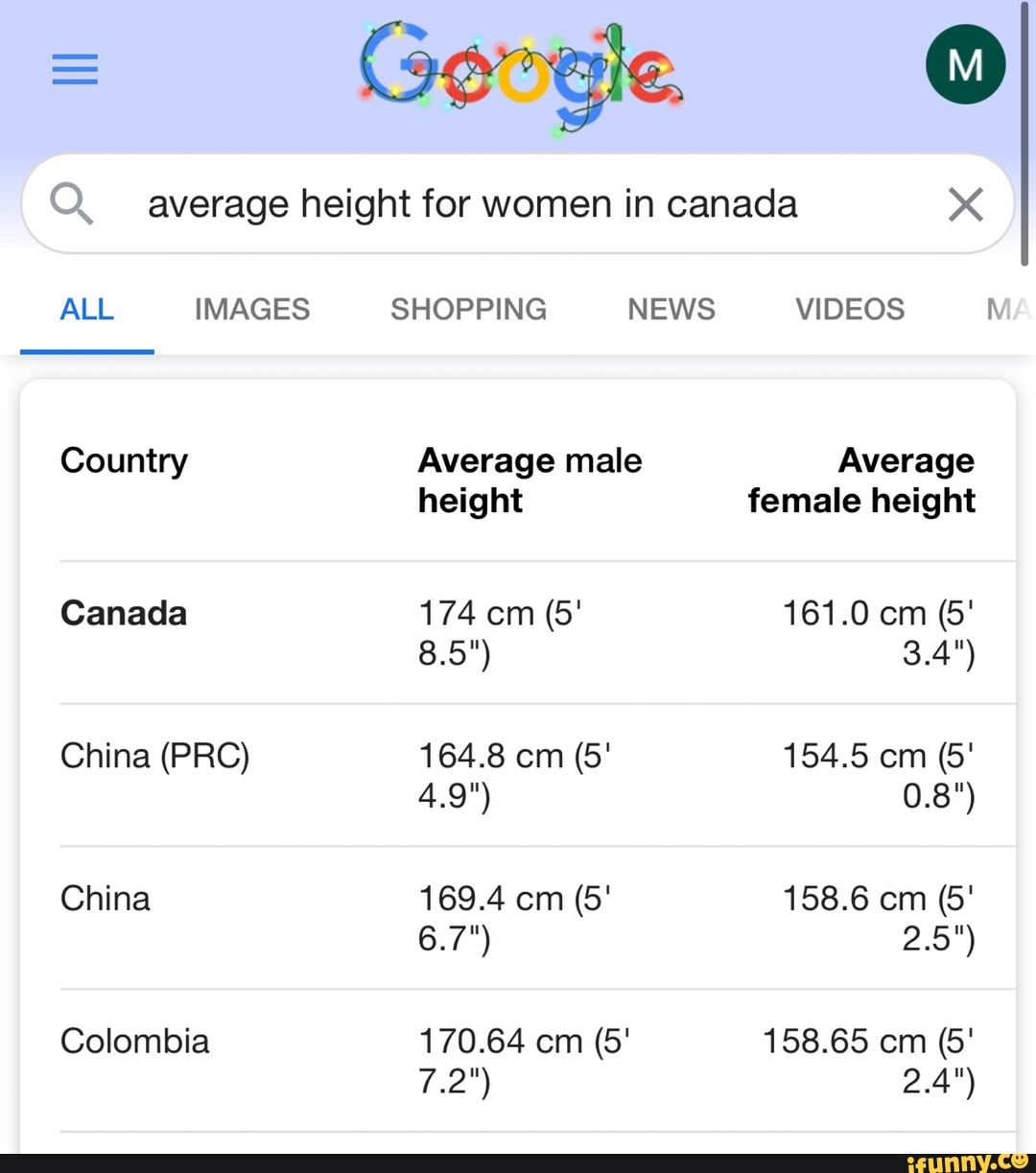Open the hamburger navigation menu
1036x1173 pixels.
pos(75,69)
